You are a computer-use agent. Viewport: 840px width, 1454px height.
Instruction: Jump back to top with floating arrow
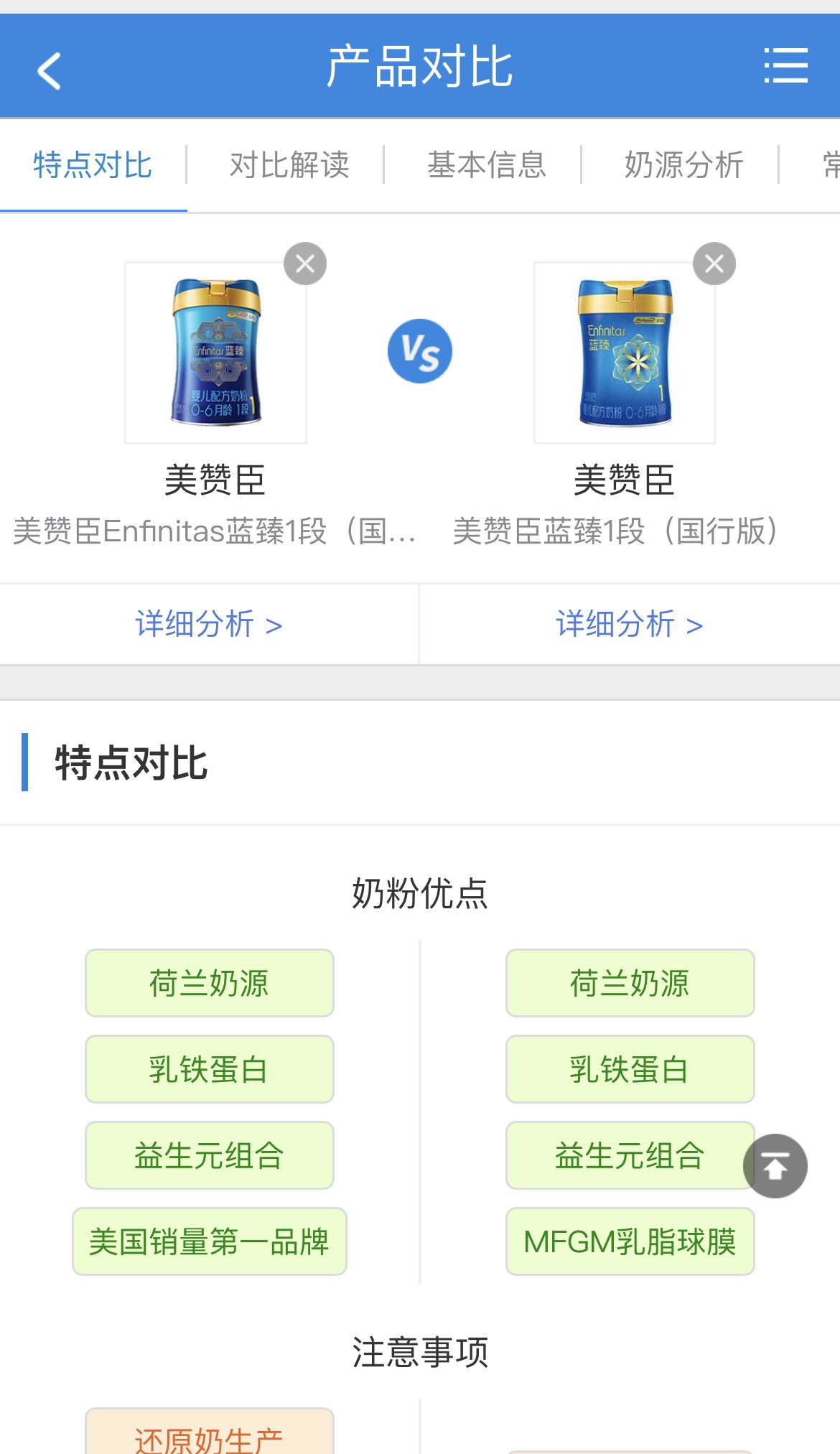point(775,1165)
